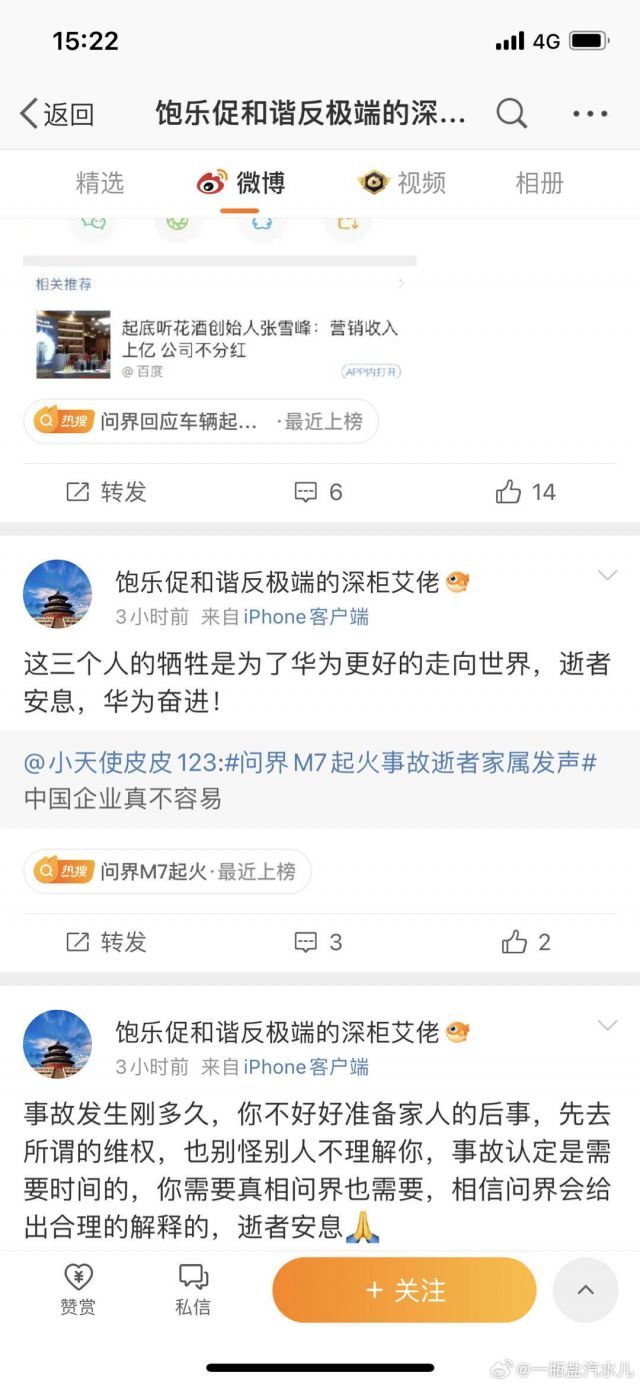This screenshot has height=1385, width=640.
Task: Tap the 返回 back button
Action: tap(57, 114)
